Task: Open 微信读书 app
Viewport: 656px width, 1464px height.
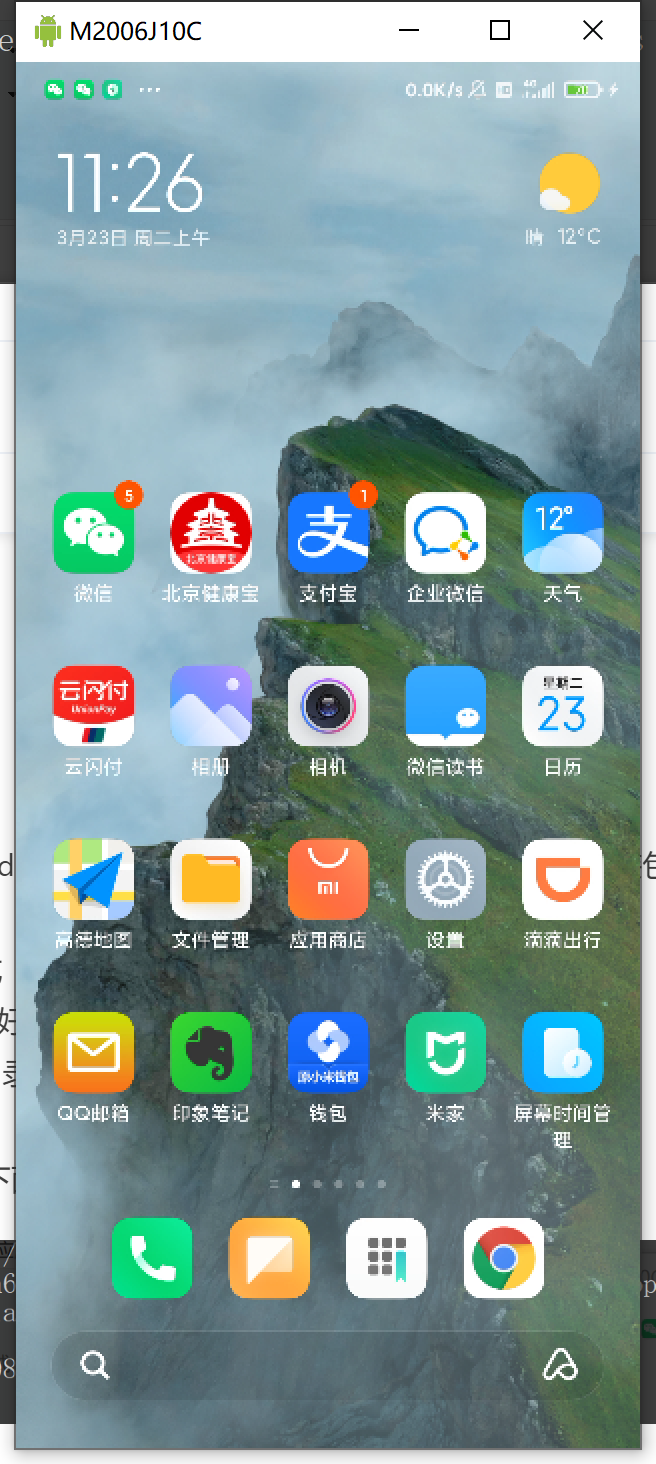Action: [445, 706]
